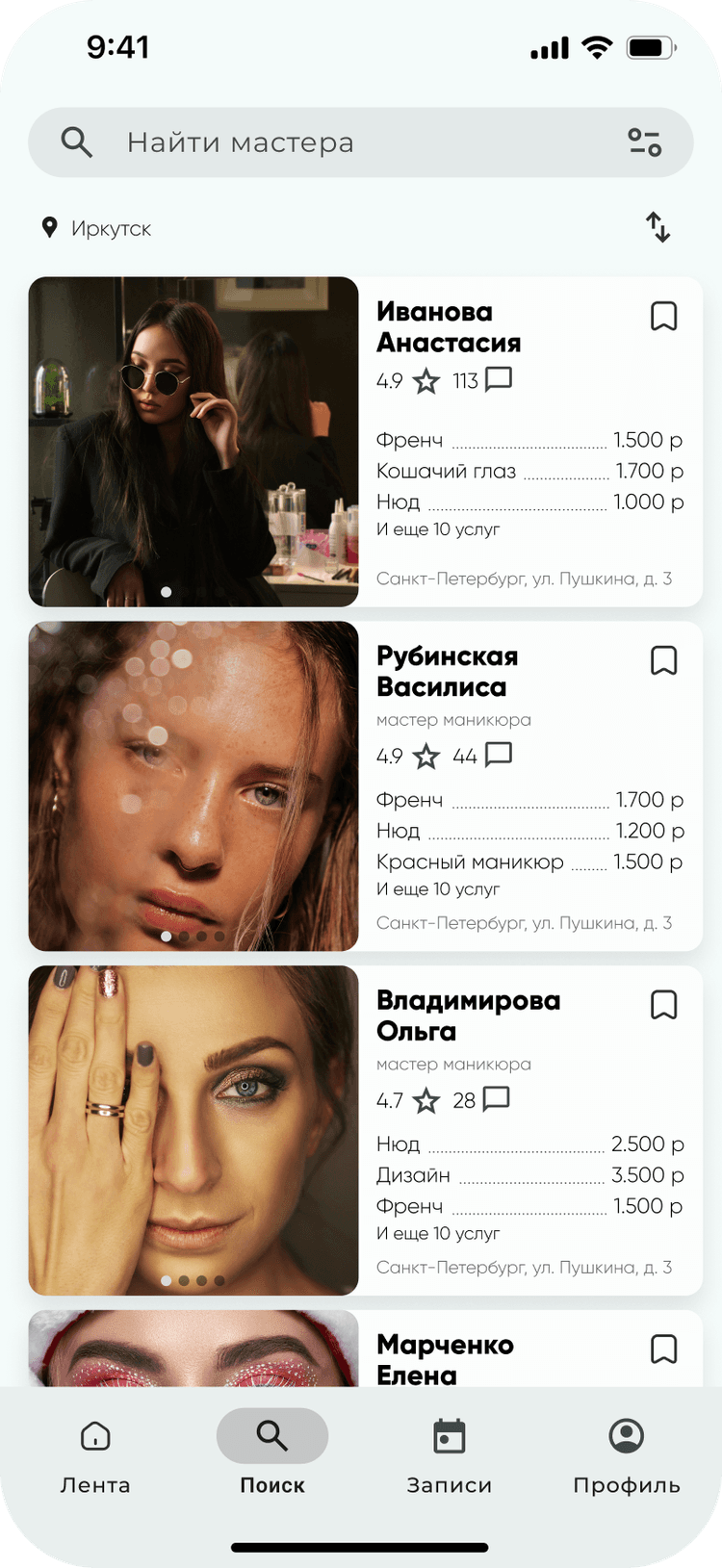This screenshot has height=1568, width=722.
Task: Open the search filter settings icon
Action: coord(644,142)
